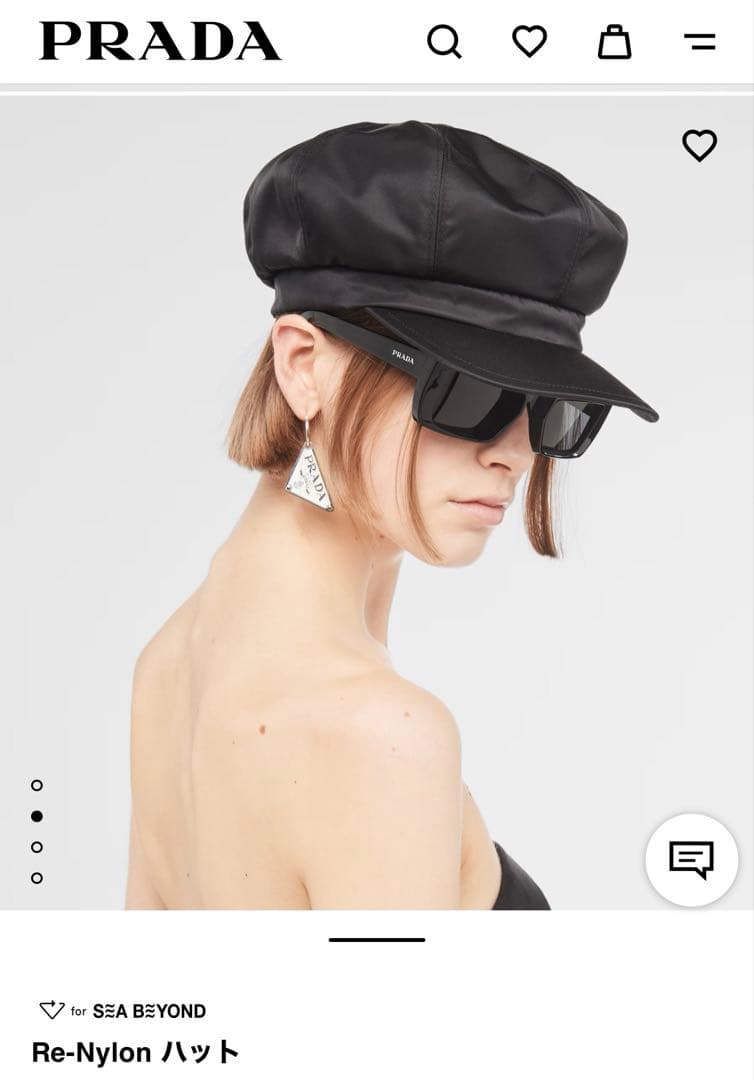
Task: Select the second, filled carousel dot
Action: click(x=38, y=815)
